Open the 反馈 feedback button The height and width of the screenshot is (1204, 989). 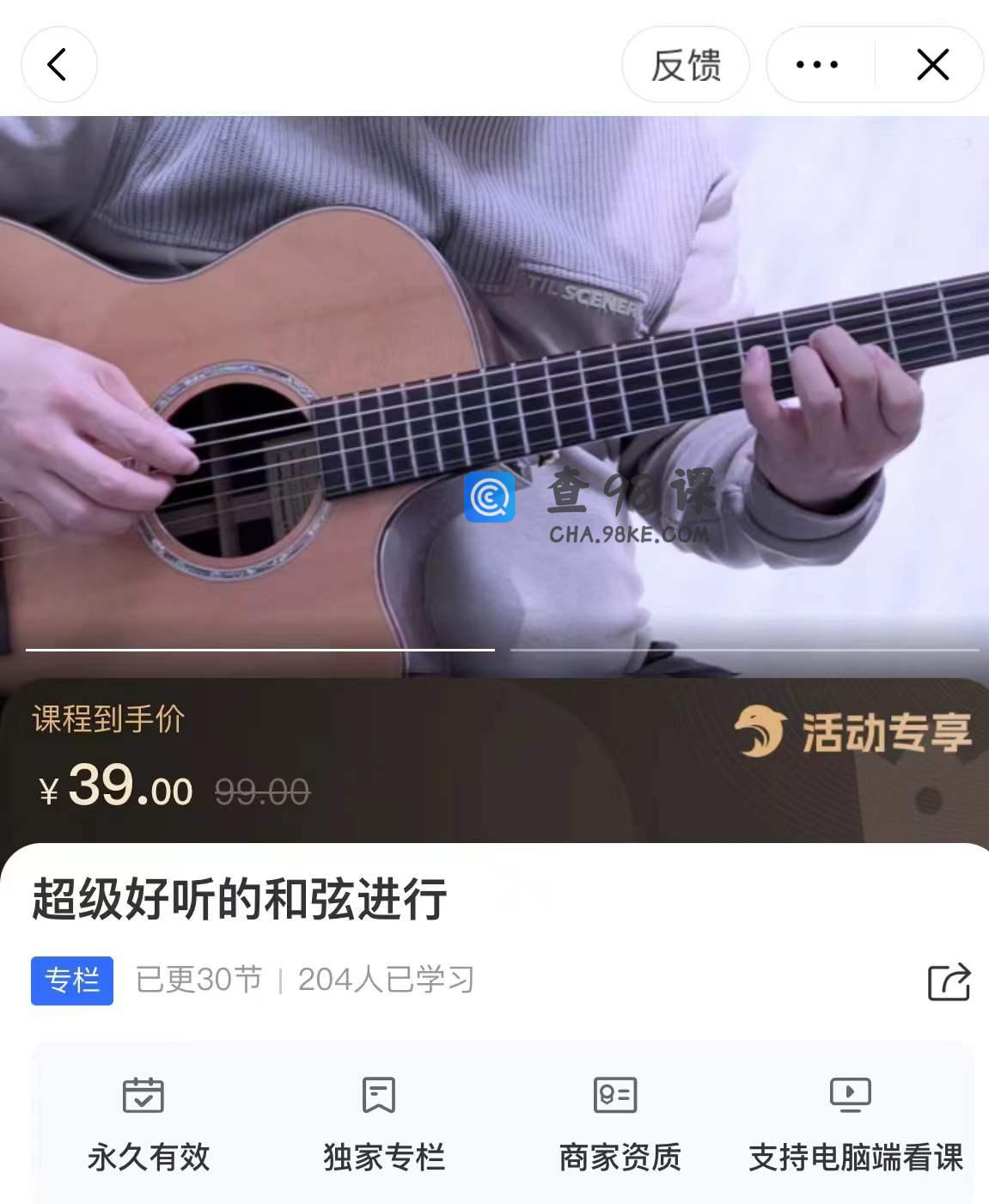pos(685,65)
